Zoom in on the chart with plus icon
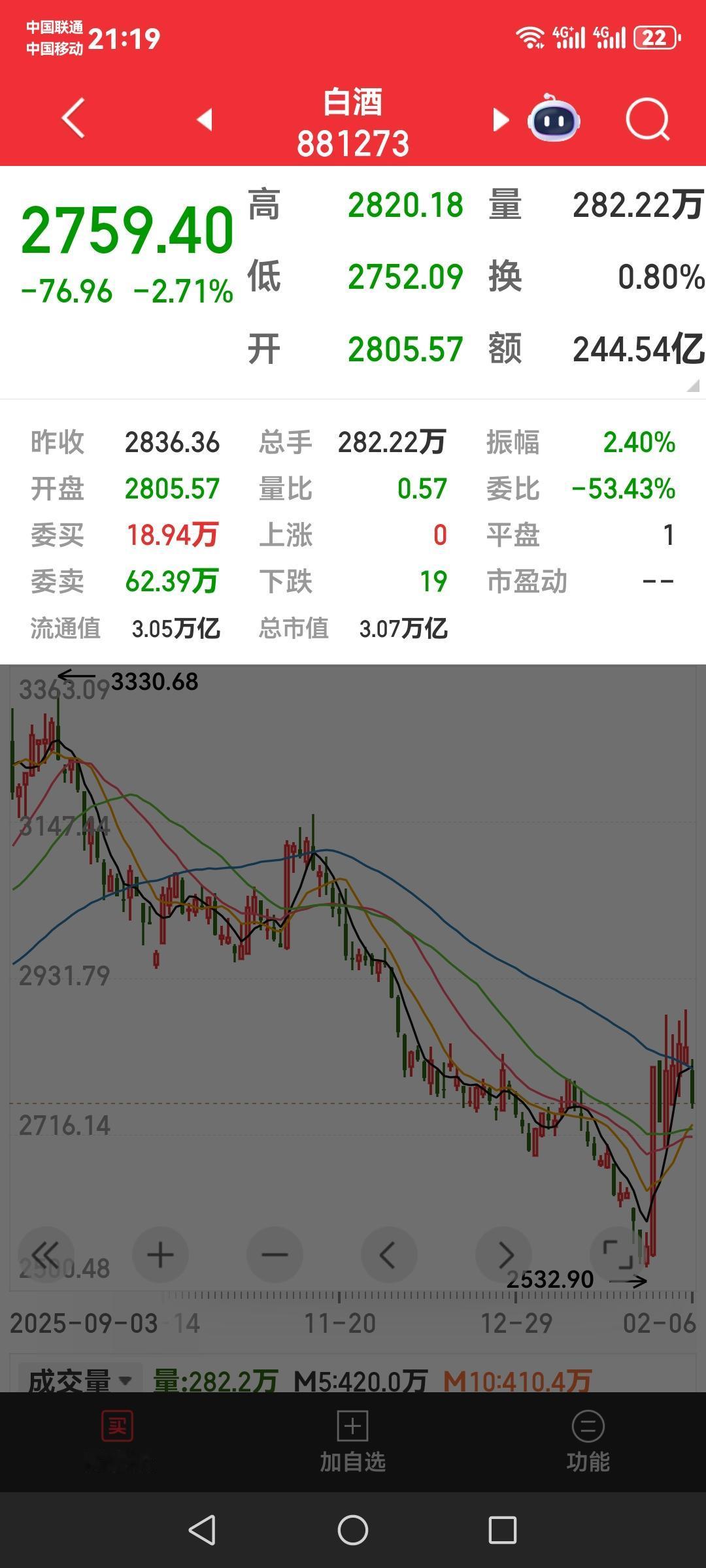706x1568 pixels. tap(160, 1254)
